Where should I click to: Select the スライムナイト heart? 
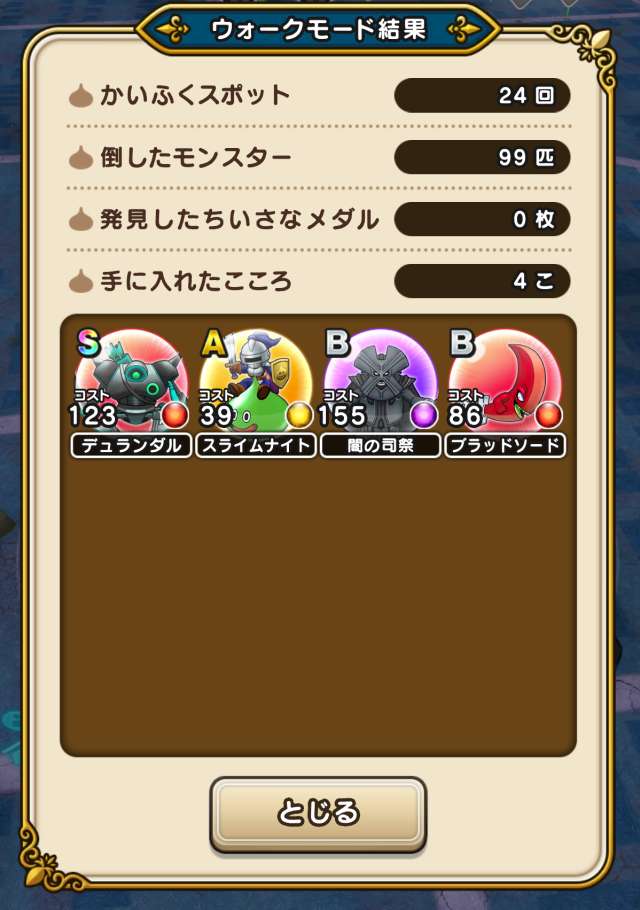[256, 385]
